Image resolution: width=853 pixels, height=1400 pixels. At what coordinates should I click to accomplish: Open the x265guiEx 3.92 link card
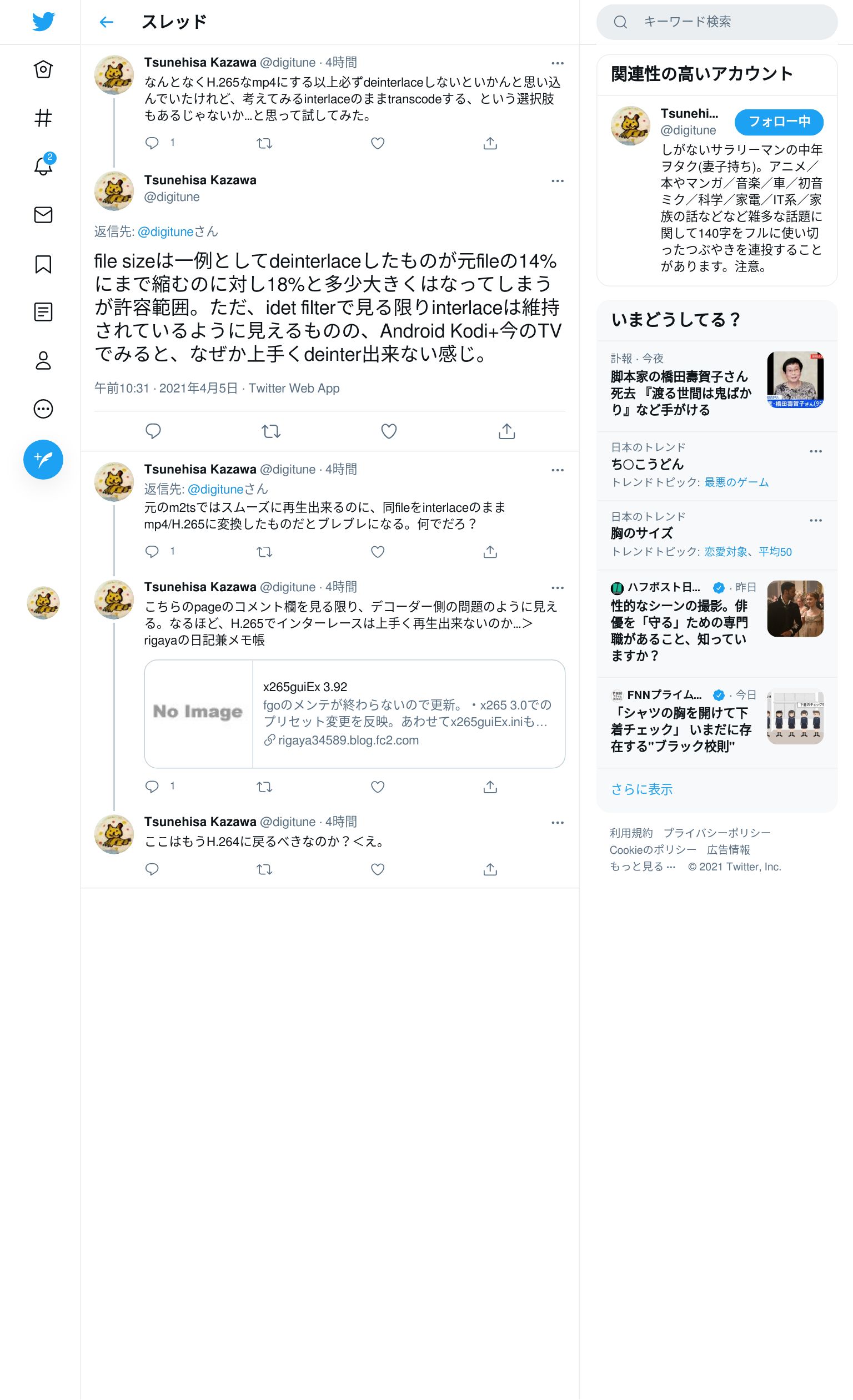tap(355, 714)
